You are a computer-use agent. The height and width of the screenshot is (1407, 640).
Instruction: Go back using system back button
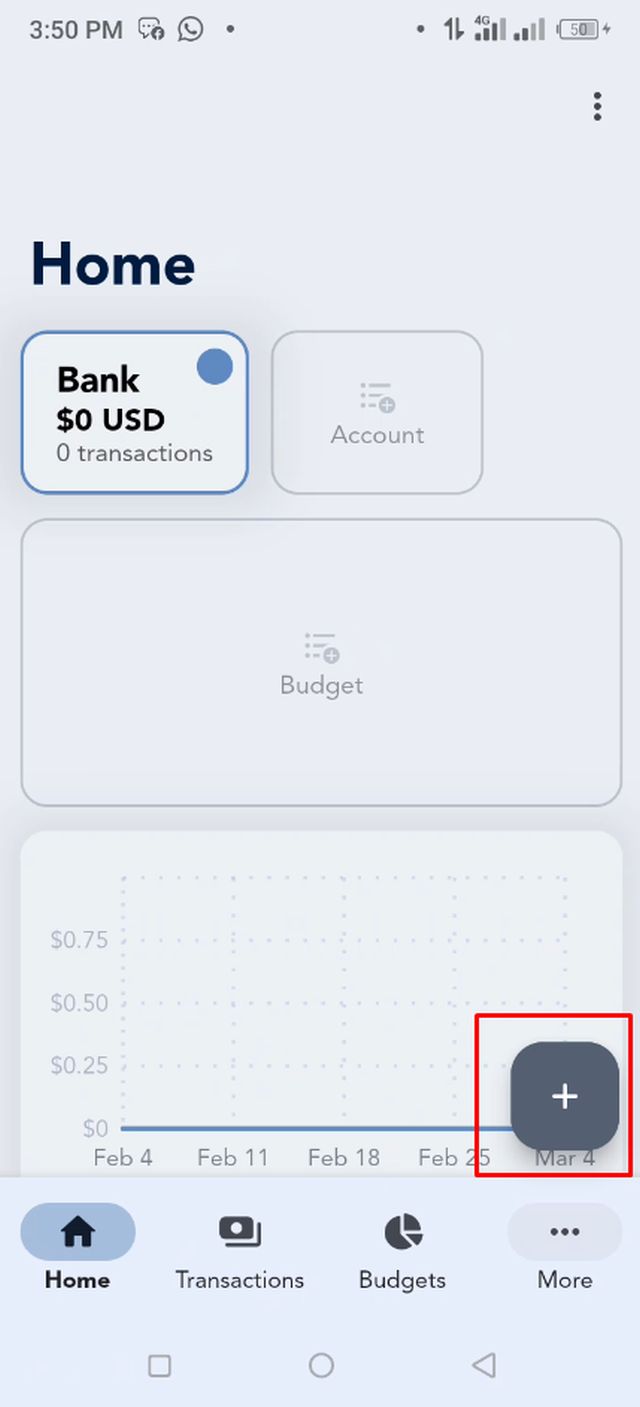coord(484,1365)
